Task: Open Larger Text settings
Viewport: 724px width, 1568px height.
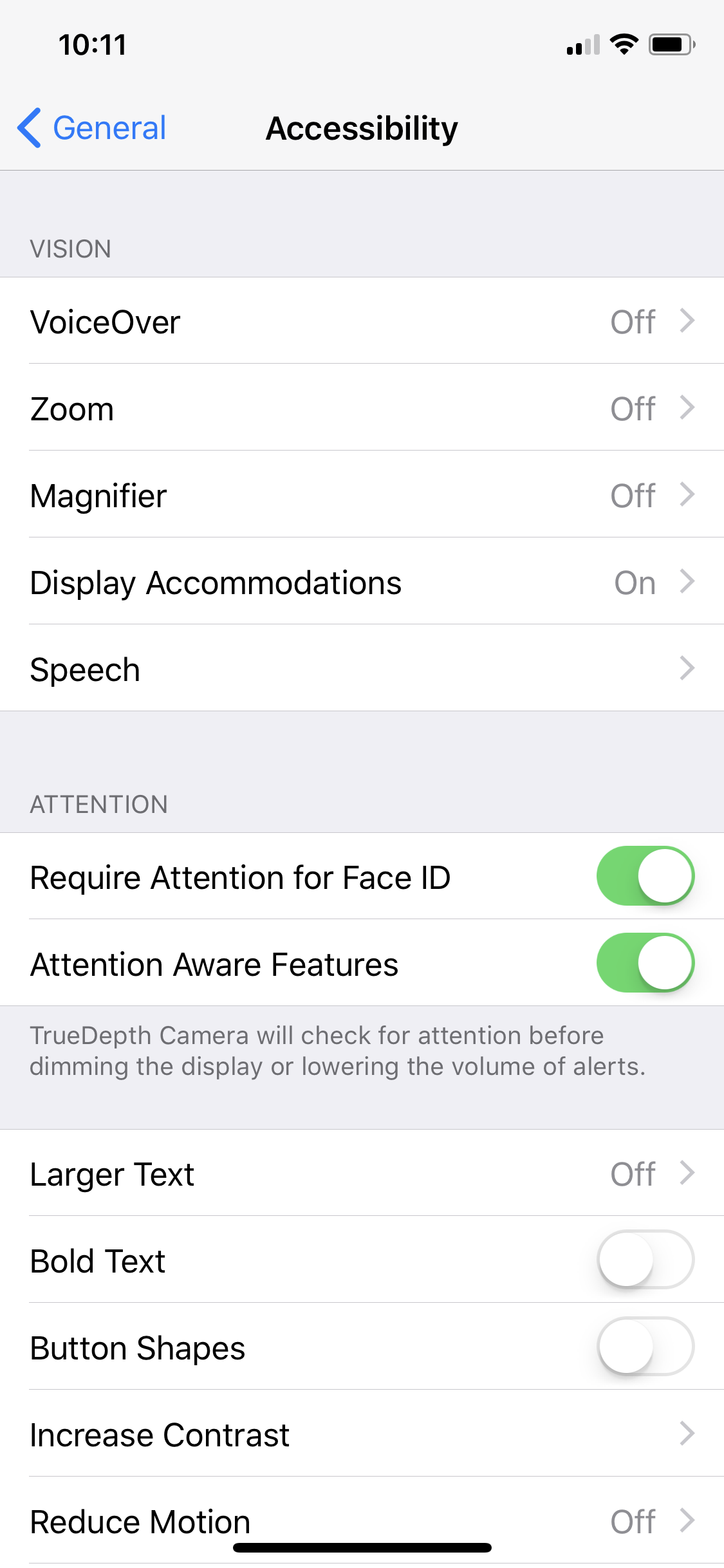Action: coord(362,1173)
